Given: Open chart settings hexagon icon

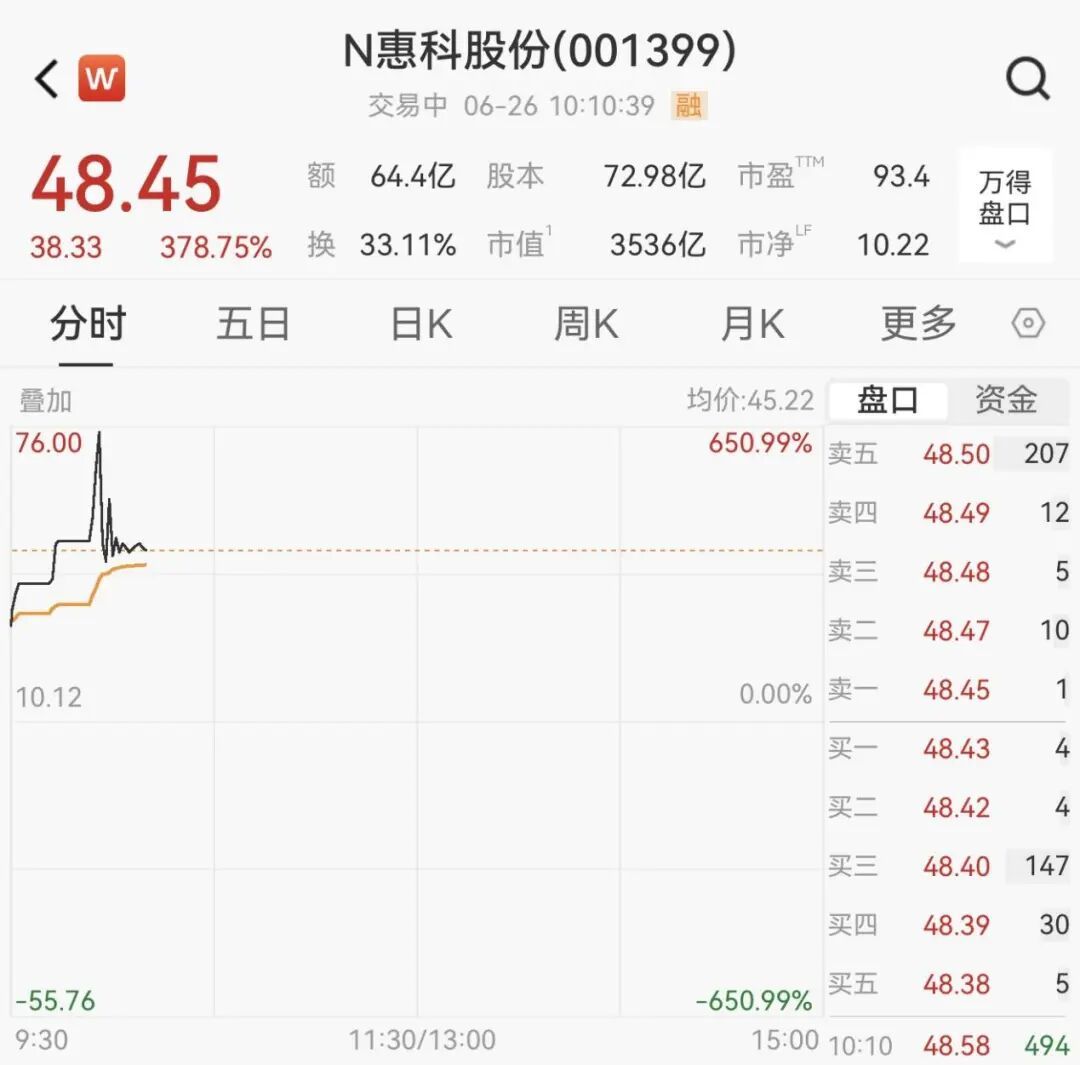Looking at the screenshot, I should (1028, 323).
